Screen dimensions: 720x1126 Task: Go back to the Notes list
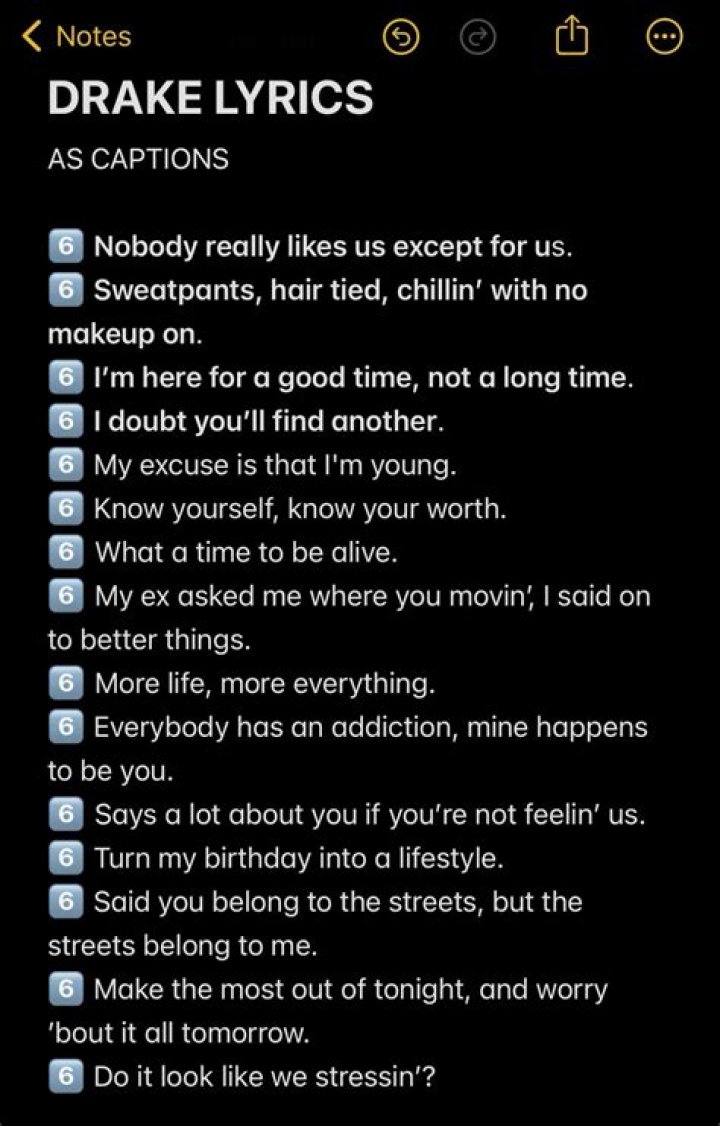point(76,37)
